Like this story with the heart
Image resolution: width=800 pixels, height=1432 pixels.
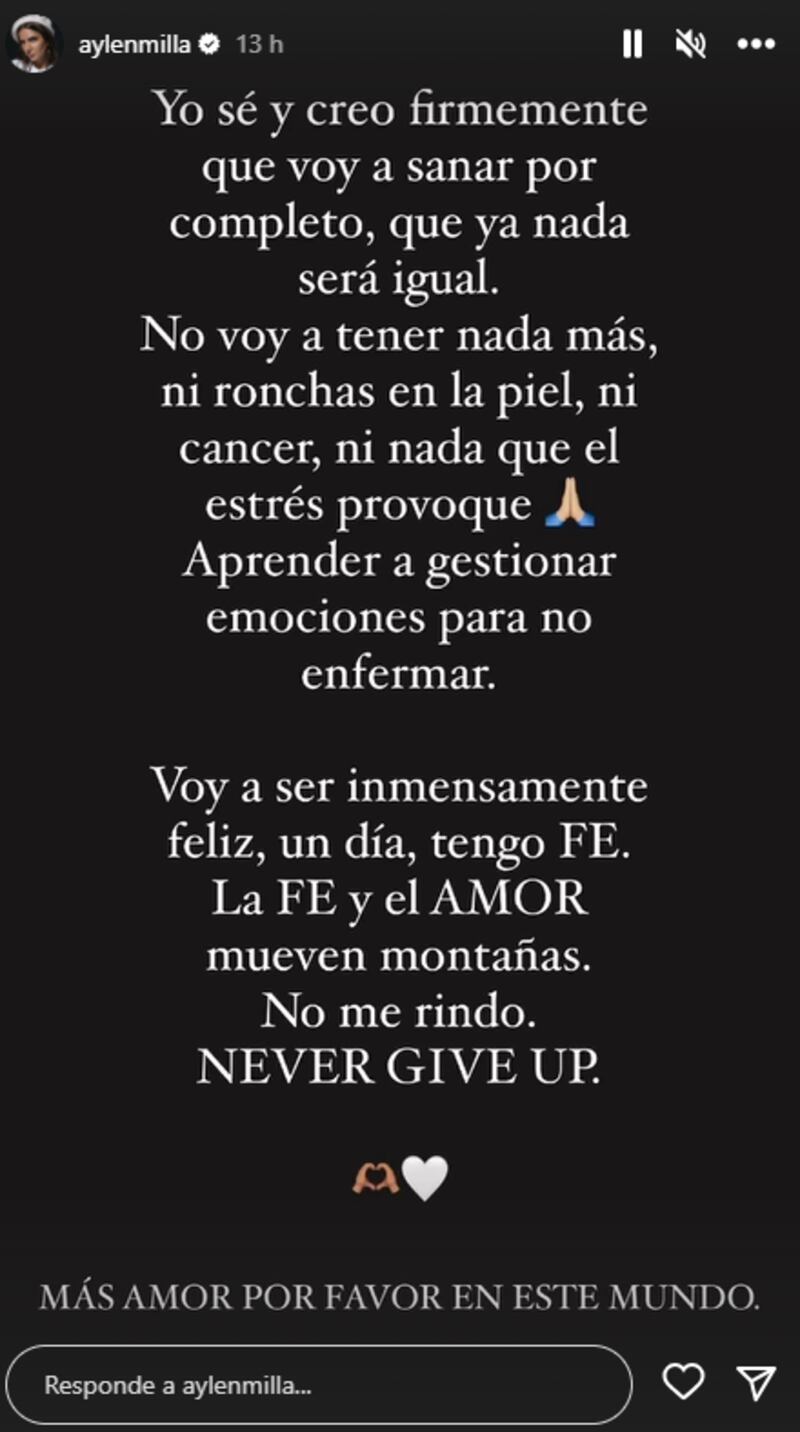pyautogui.click(x=684, y=1382)
